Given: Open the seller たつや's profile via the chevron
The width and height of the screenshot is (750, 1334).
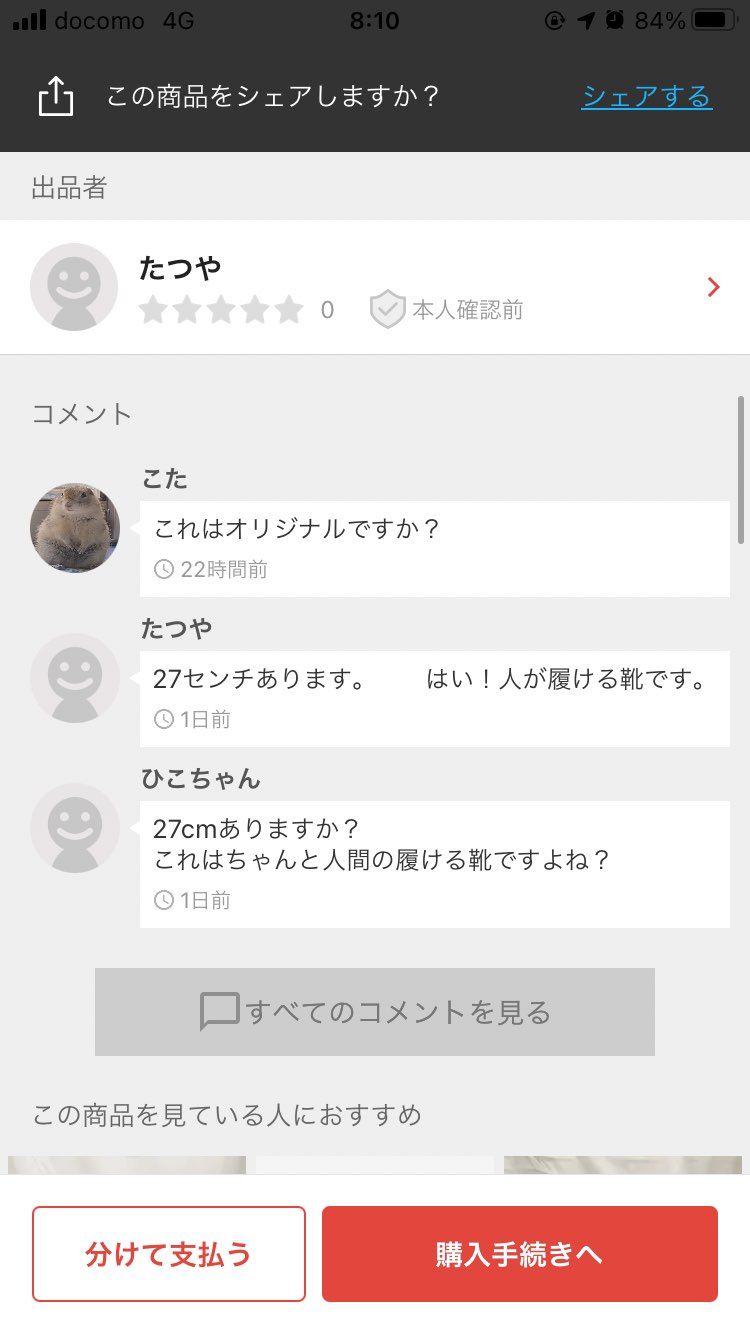Looking at the screenshot, I should coord(714,287).
